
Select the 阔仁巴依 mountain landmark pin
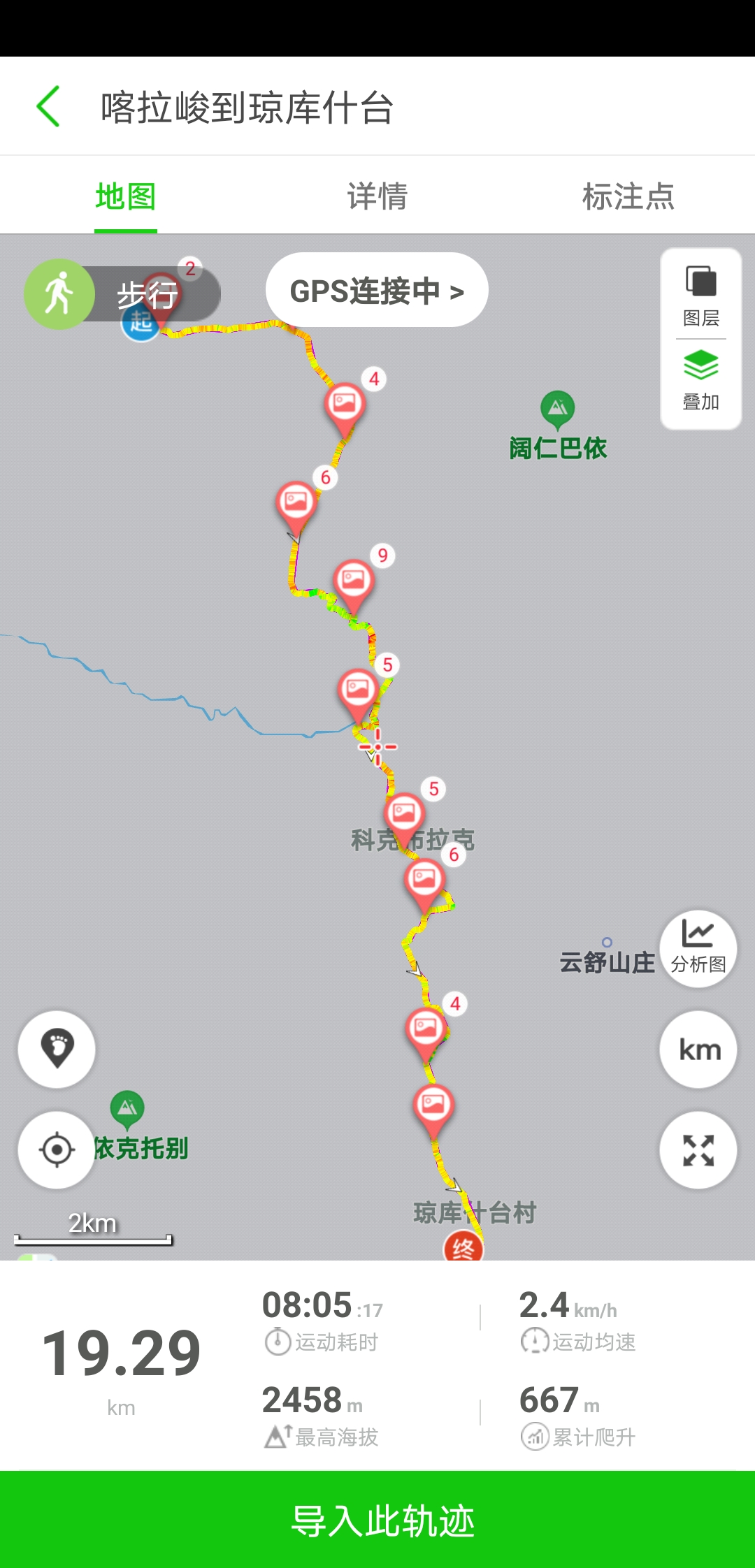click(557, 407)
